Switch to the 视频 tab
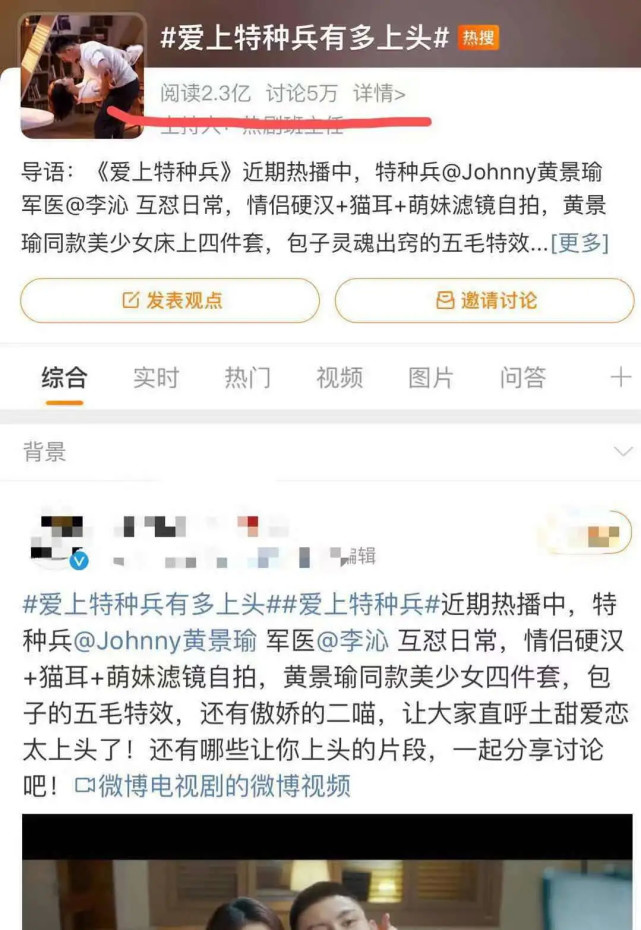 click(339, 377)
